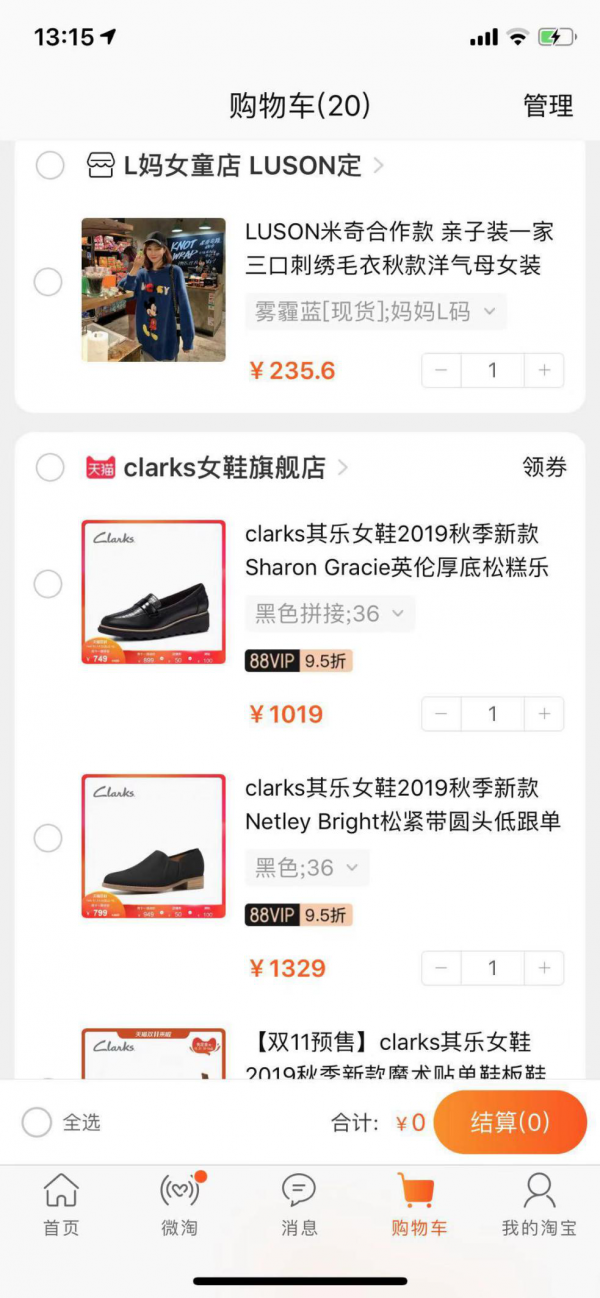Select all items from clarks女鞋旗舰店
The width and height of the screenshot is (600, 1298).
point(50,467)
